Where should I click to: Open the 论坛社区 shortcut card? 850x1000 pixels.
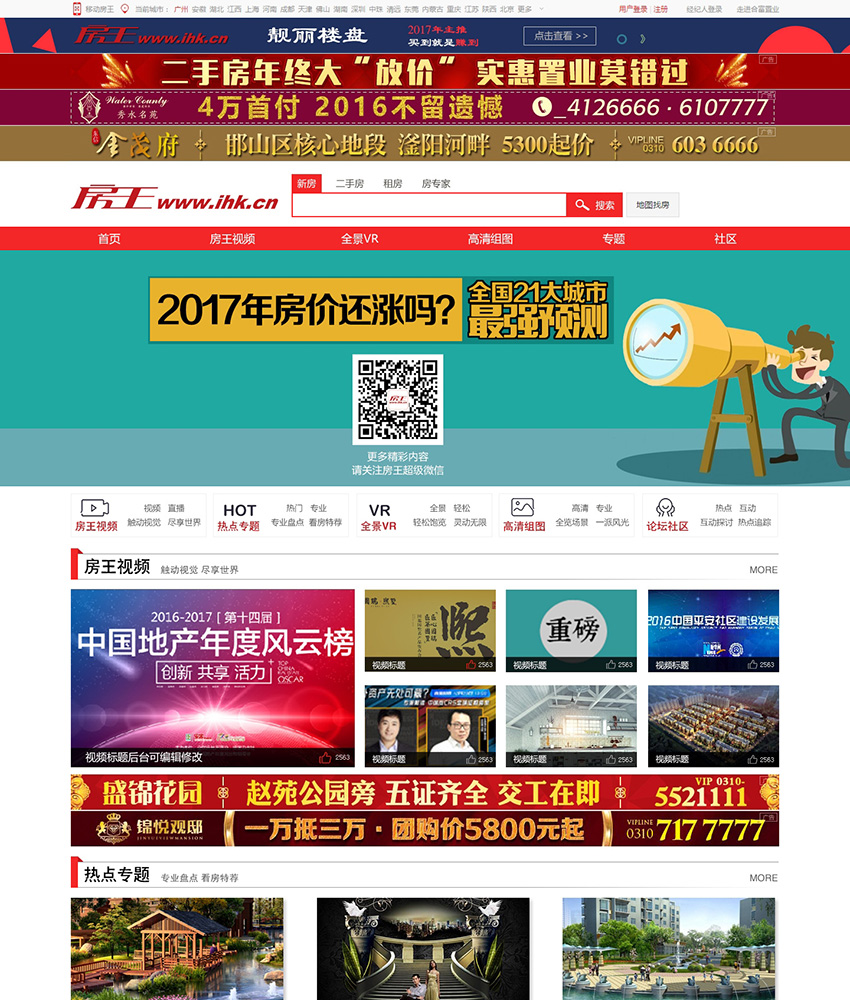click(666, 516)
